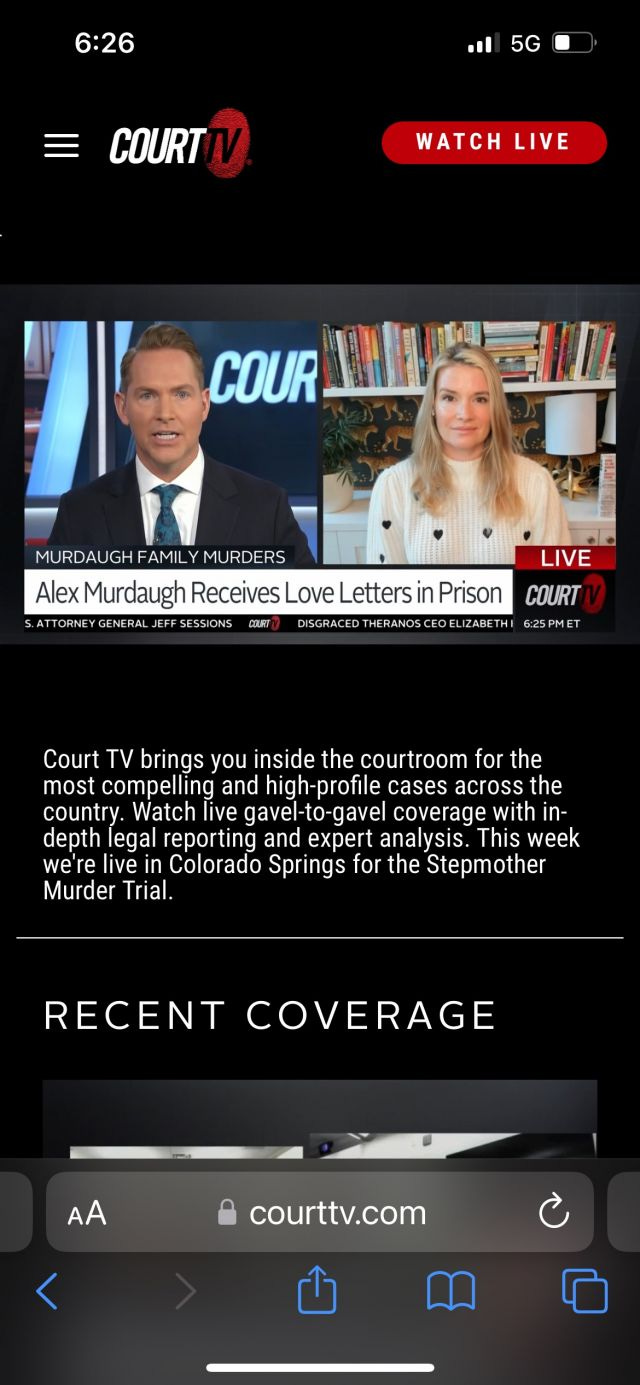Open the first Recent Coverage thumbnail

tap(320, 1119)
